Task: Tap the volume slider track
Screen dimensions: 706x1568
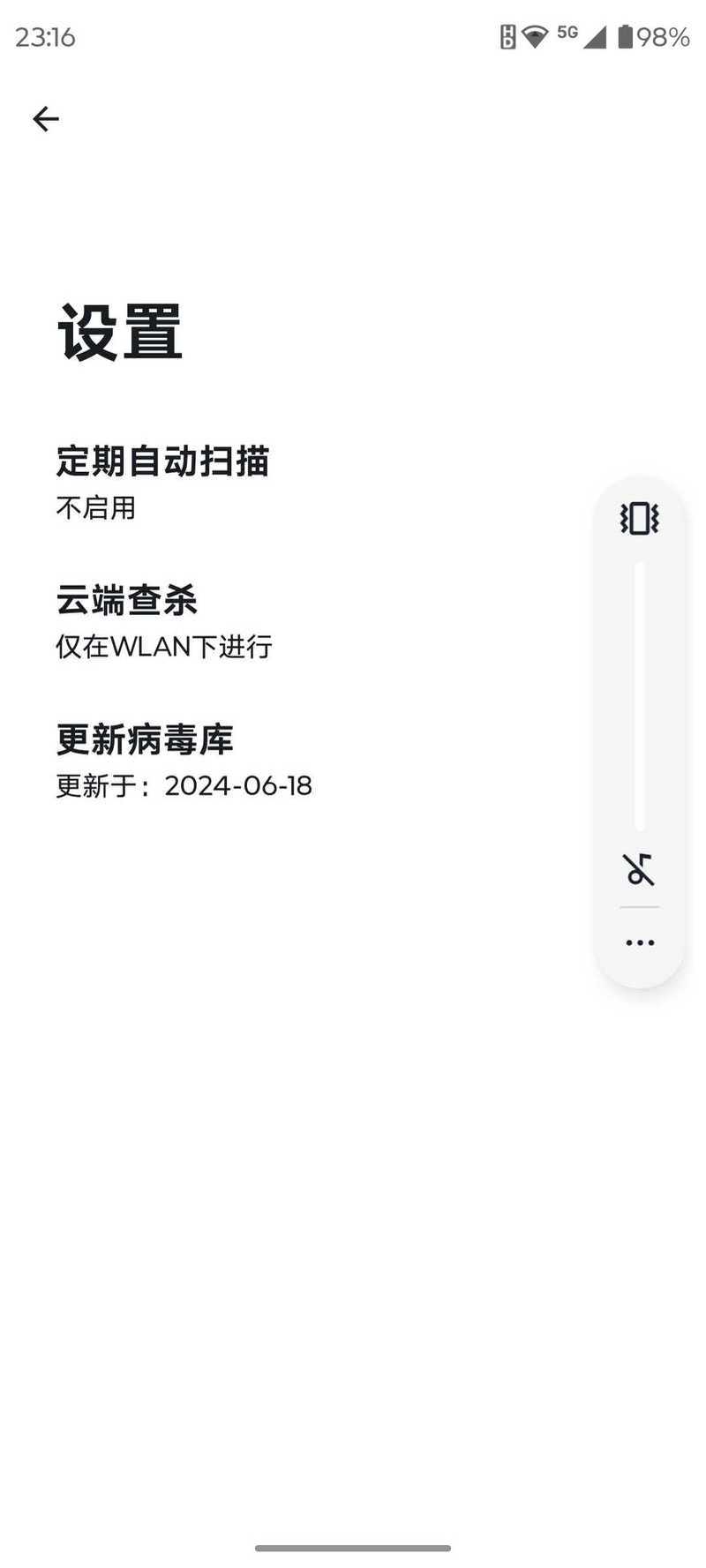Action: click(x=640, y=695)
